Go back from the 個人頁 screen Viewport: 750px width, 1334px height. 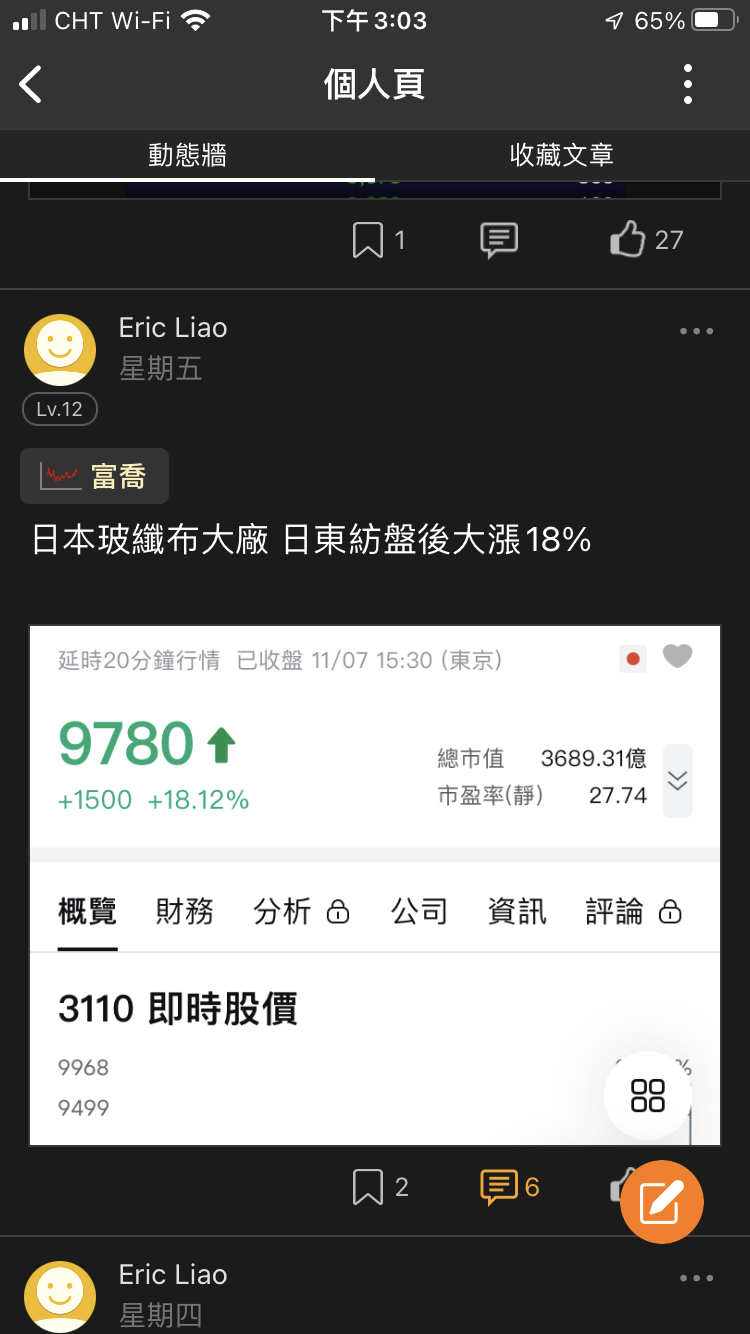32,85
